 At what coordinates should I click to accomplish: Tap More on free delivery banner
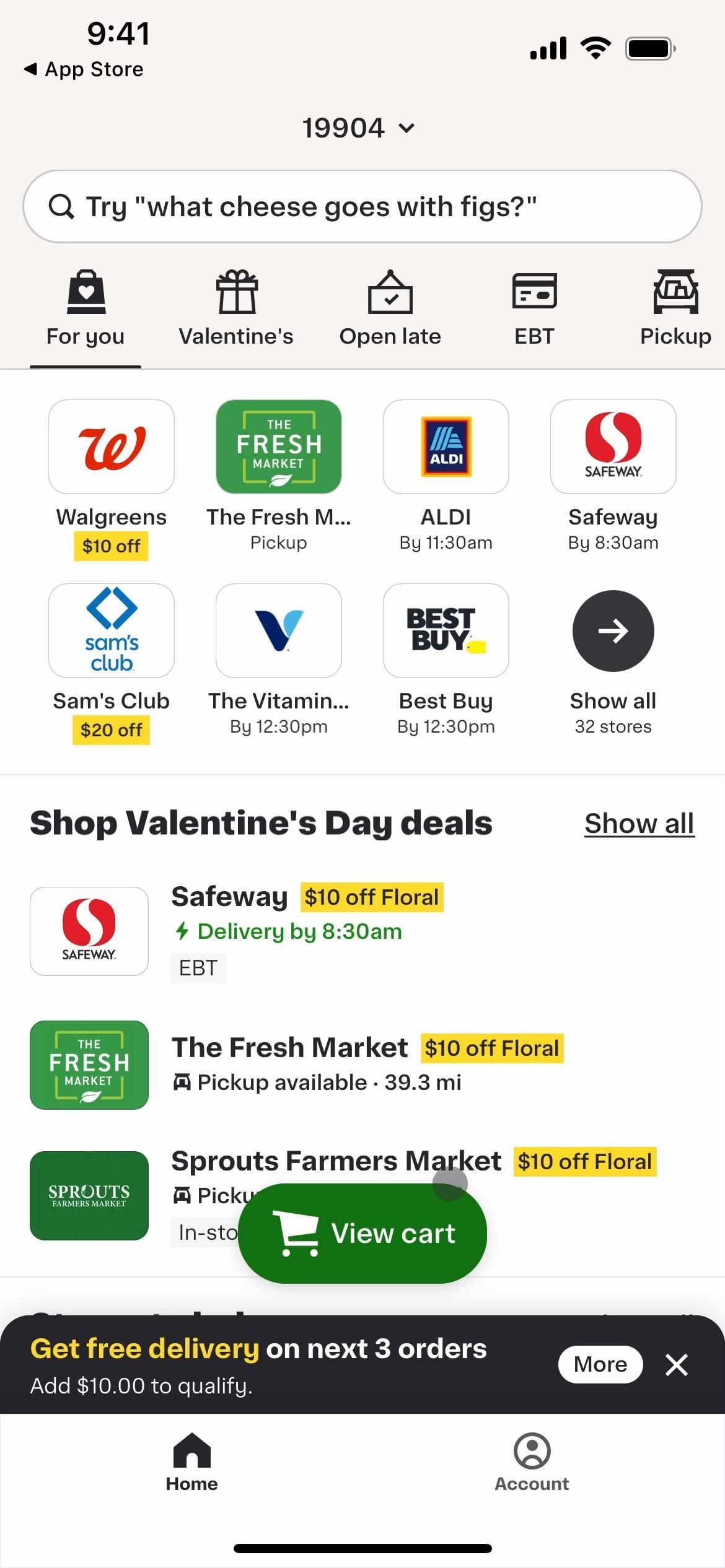(600, 1364)
